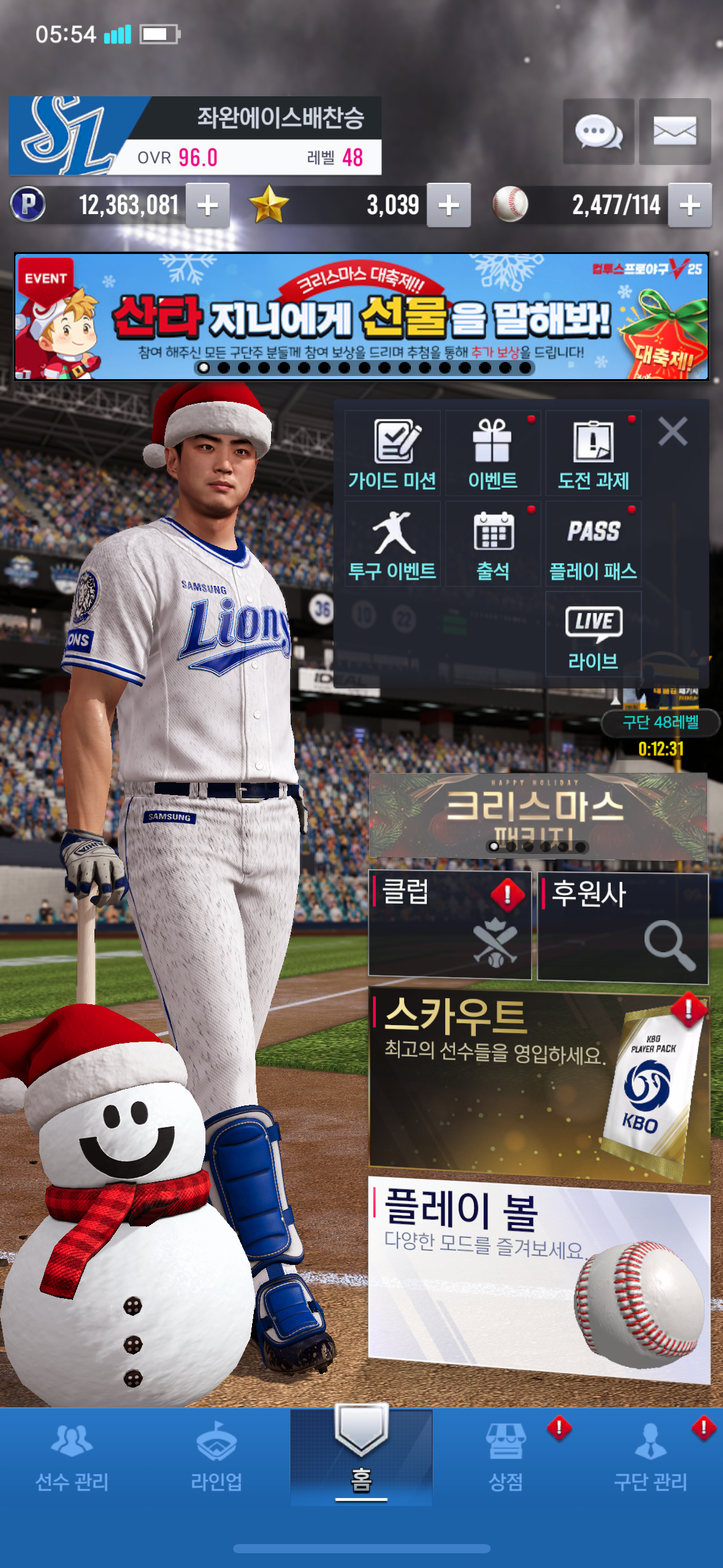The height and width of the screenshot is (1568, 723).
Task: Open the 클럽 card
Action: pos(449,924)
